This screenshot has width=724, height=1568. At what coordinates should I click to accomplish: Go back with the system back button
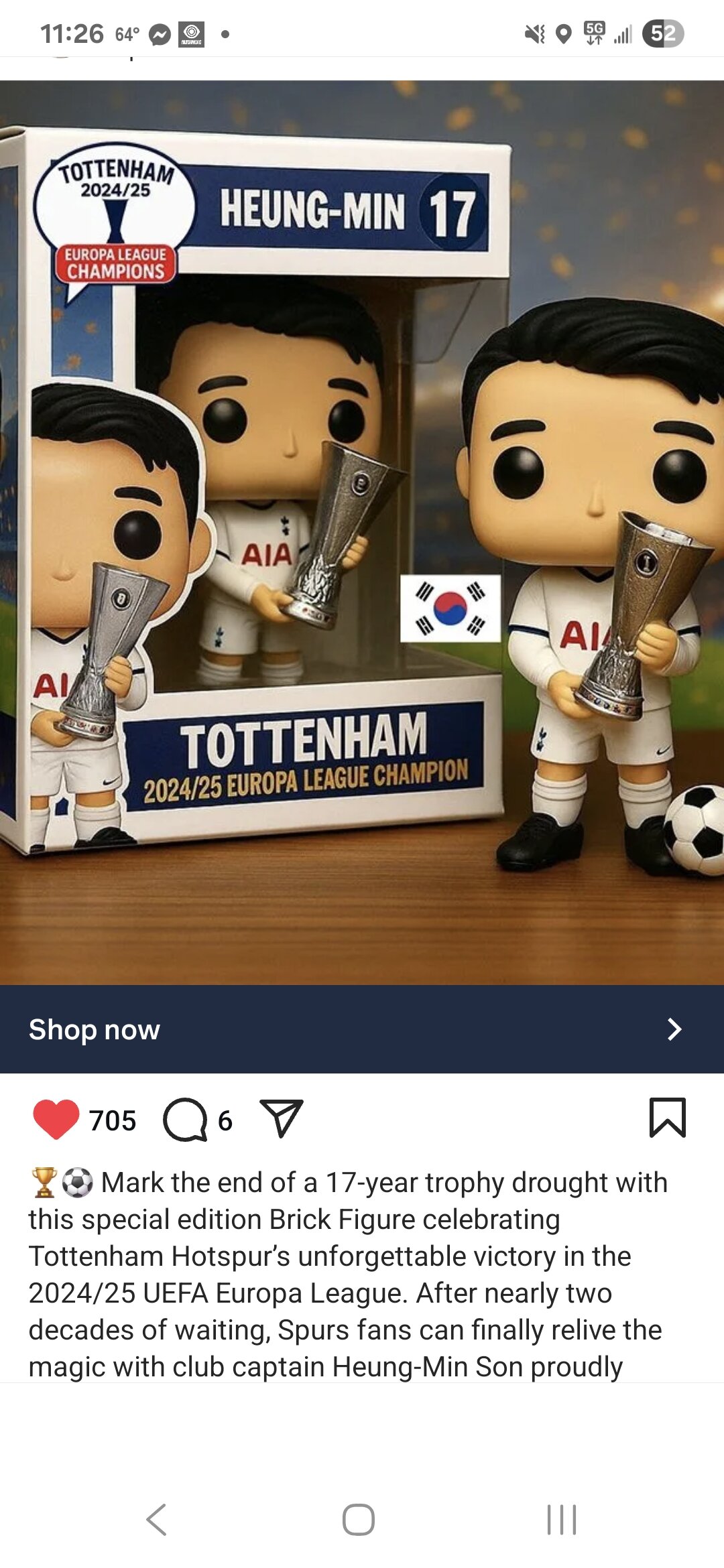pos(156,1519)
